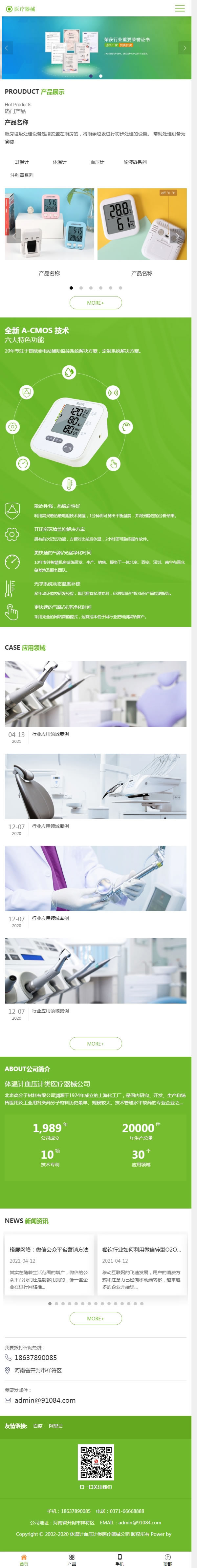Viewport: 197px width, 1568px height.
Task: Select the 注射器系列 category
Action: [22, 175]
